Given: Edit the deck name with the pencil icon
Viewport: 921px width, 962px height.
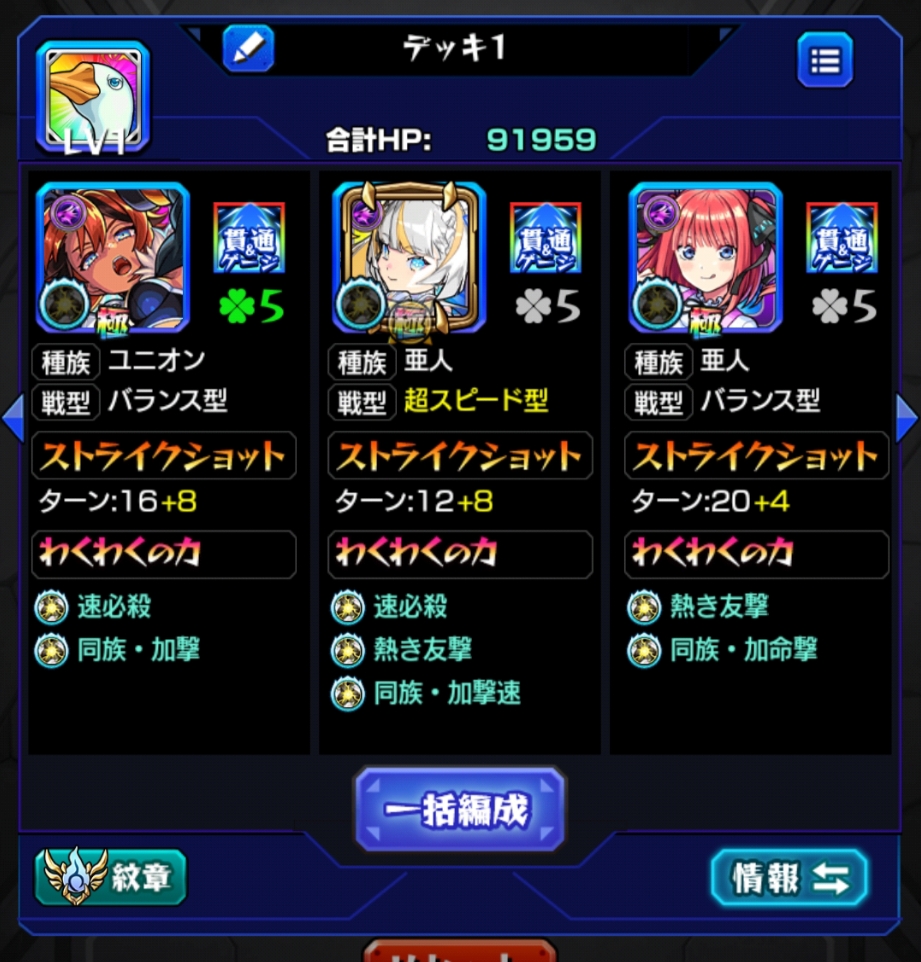Looking at the screenshot, I should point(248,48).
